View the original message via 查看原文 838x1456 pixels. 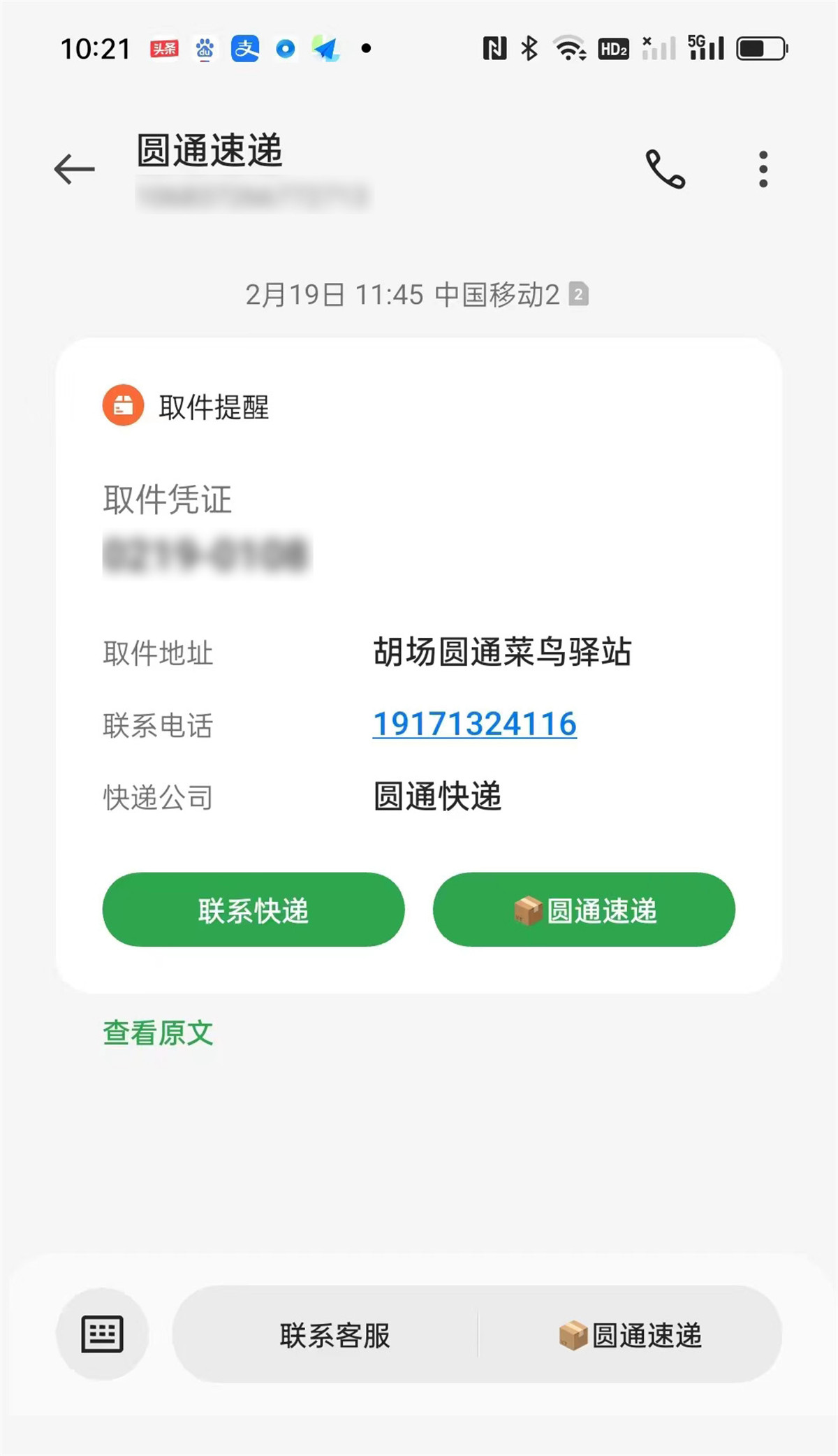click(x=158, y=1033)
